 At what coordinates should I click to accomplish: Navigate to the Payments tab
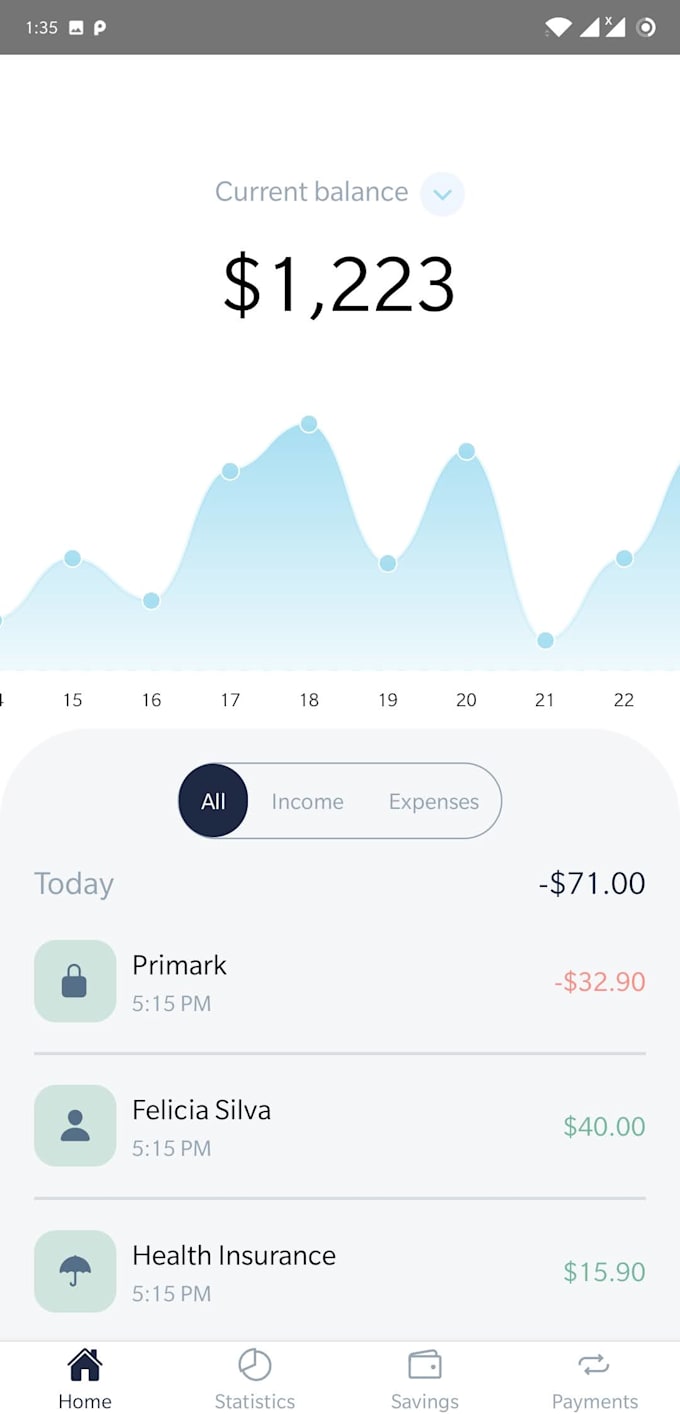click(595, 1379)
